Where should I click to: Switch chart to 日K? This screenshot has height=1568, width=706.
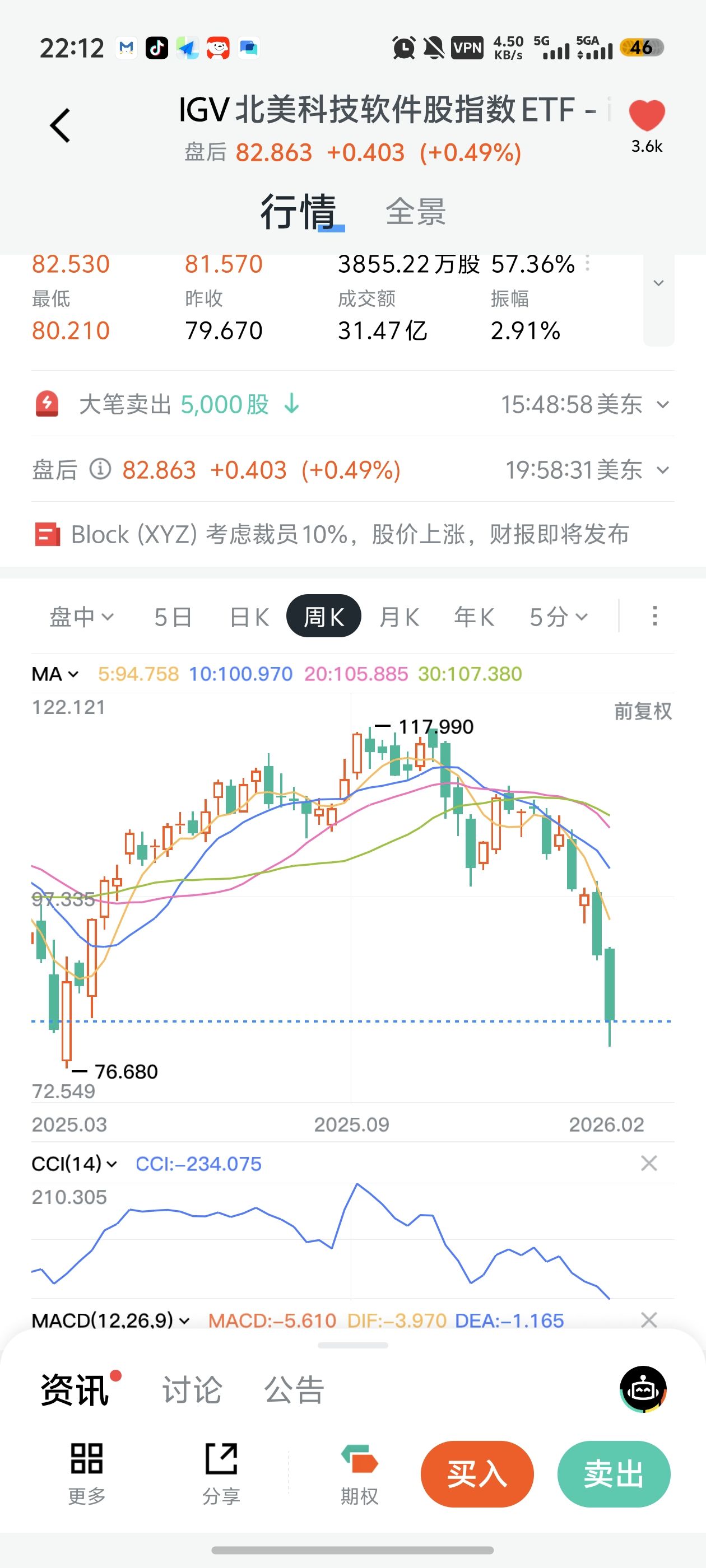[x=249, y=617]
